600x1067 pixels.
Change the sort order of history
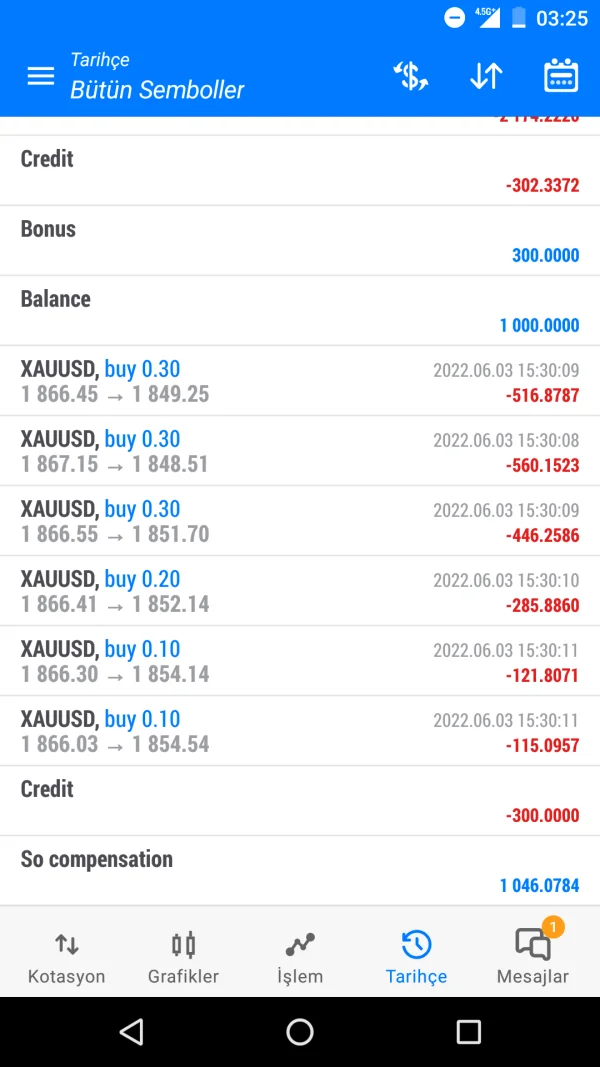point(486,76)
